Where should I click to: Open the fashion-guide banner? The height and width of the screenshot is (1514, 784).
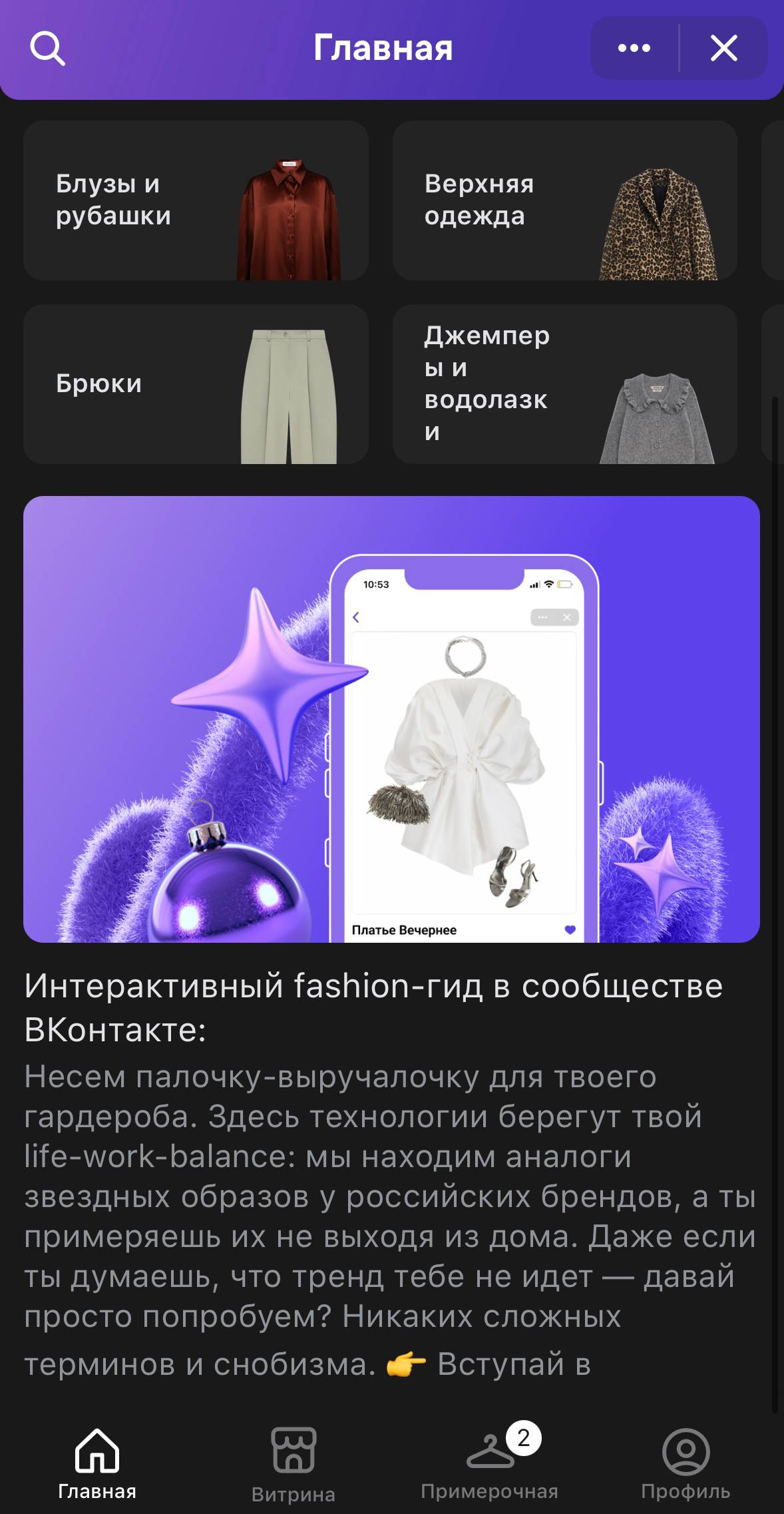[391, 719]
